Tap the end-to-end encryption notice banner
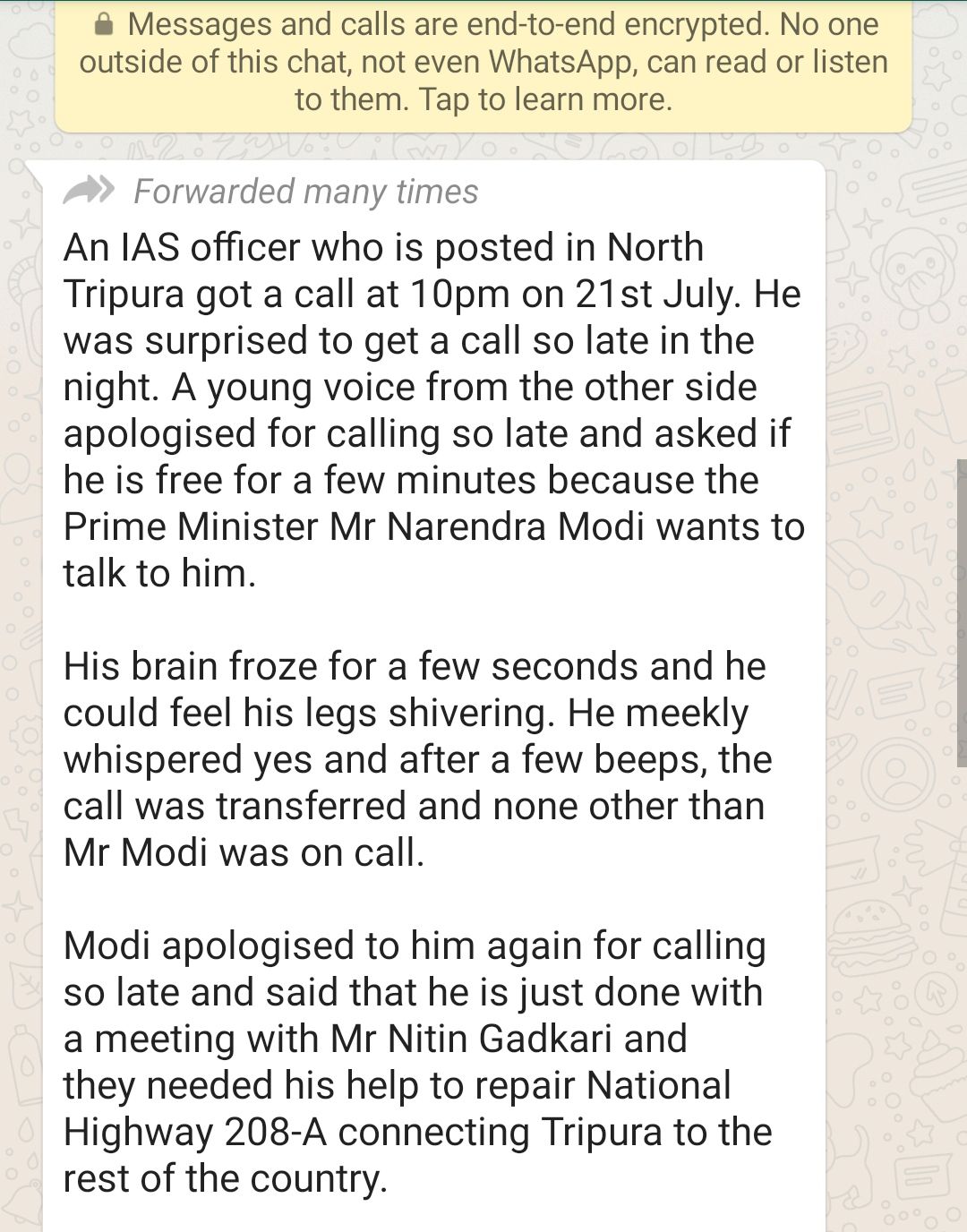967x1232 pixels. [x=483, y=63]
